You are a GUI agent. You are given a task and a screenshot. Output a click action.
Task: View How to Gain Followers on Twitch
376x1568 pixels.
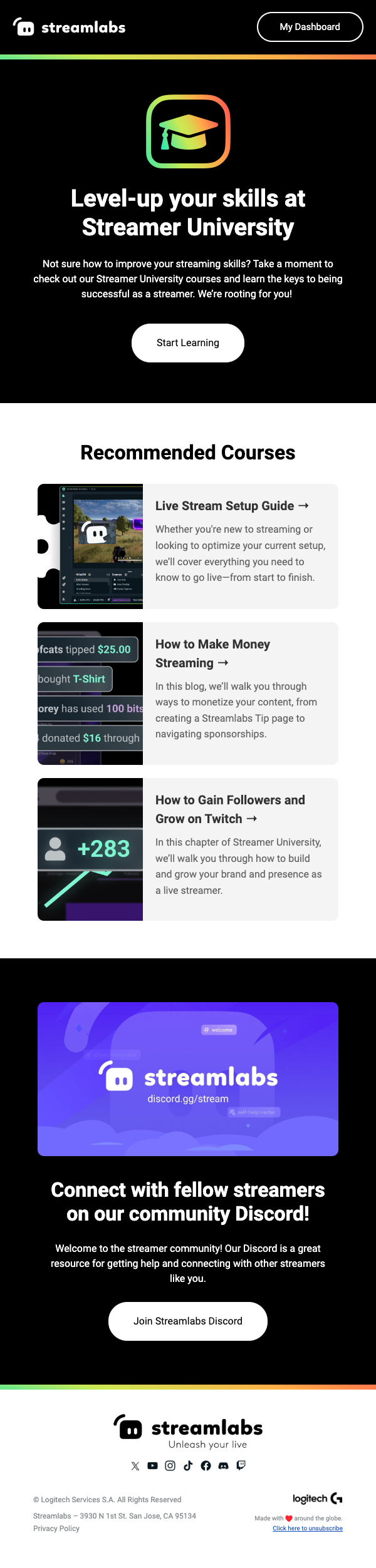click(229, 809)
